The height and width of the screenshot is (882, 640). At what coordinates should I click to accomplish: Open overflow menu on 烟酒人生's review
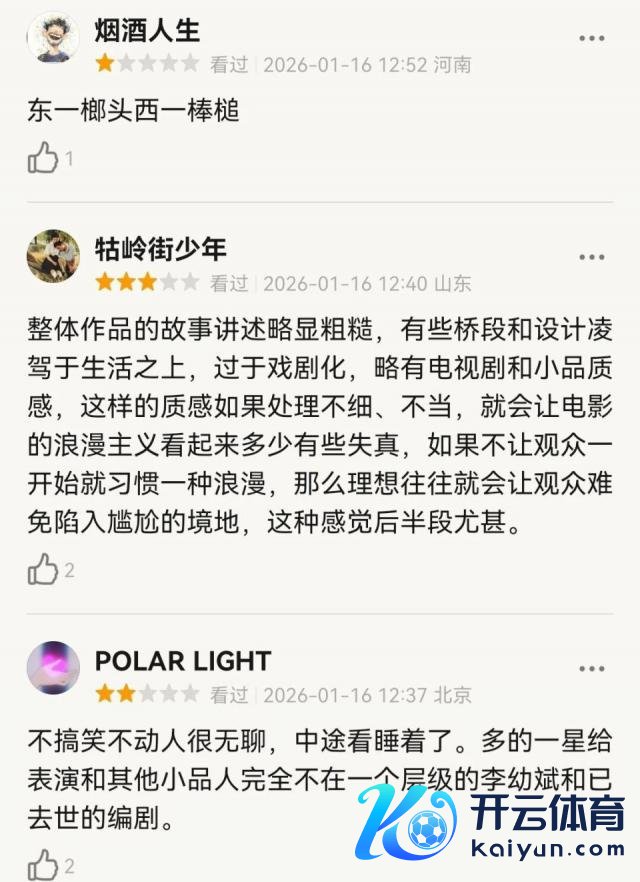[592, 39]
